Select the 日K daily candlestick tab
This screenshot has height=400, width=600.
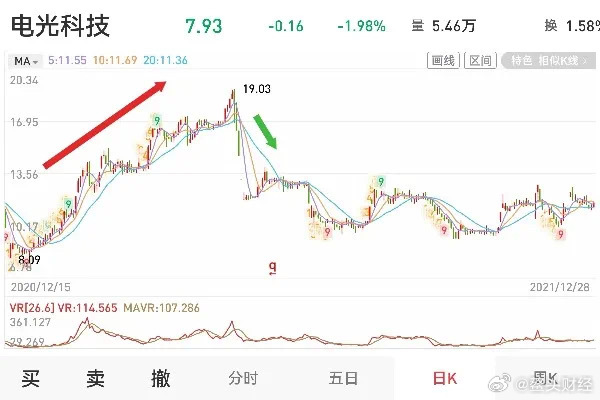443,379
